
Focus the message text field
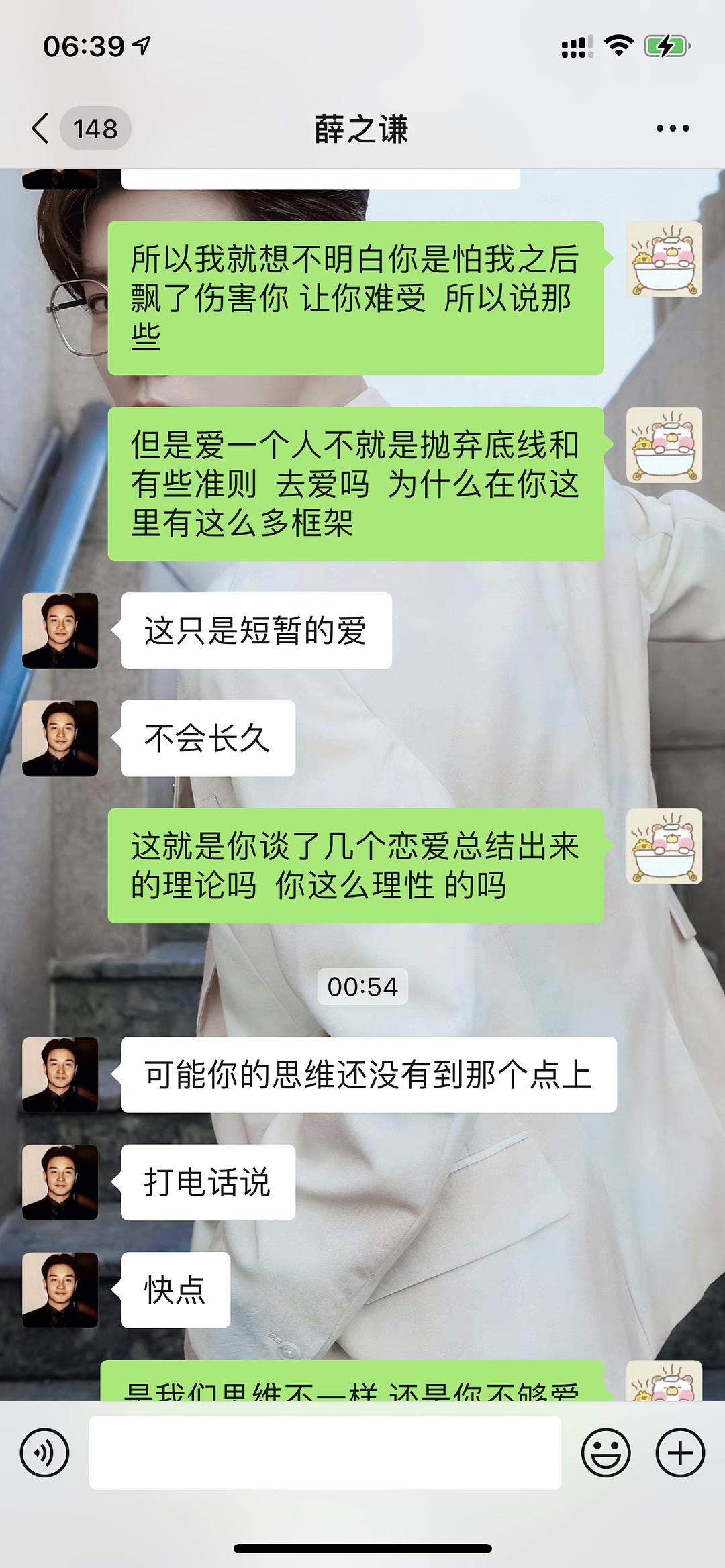pyautogui.click(x=325, y=1453)
